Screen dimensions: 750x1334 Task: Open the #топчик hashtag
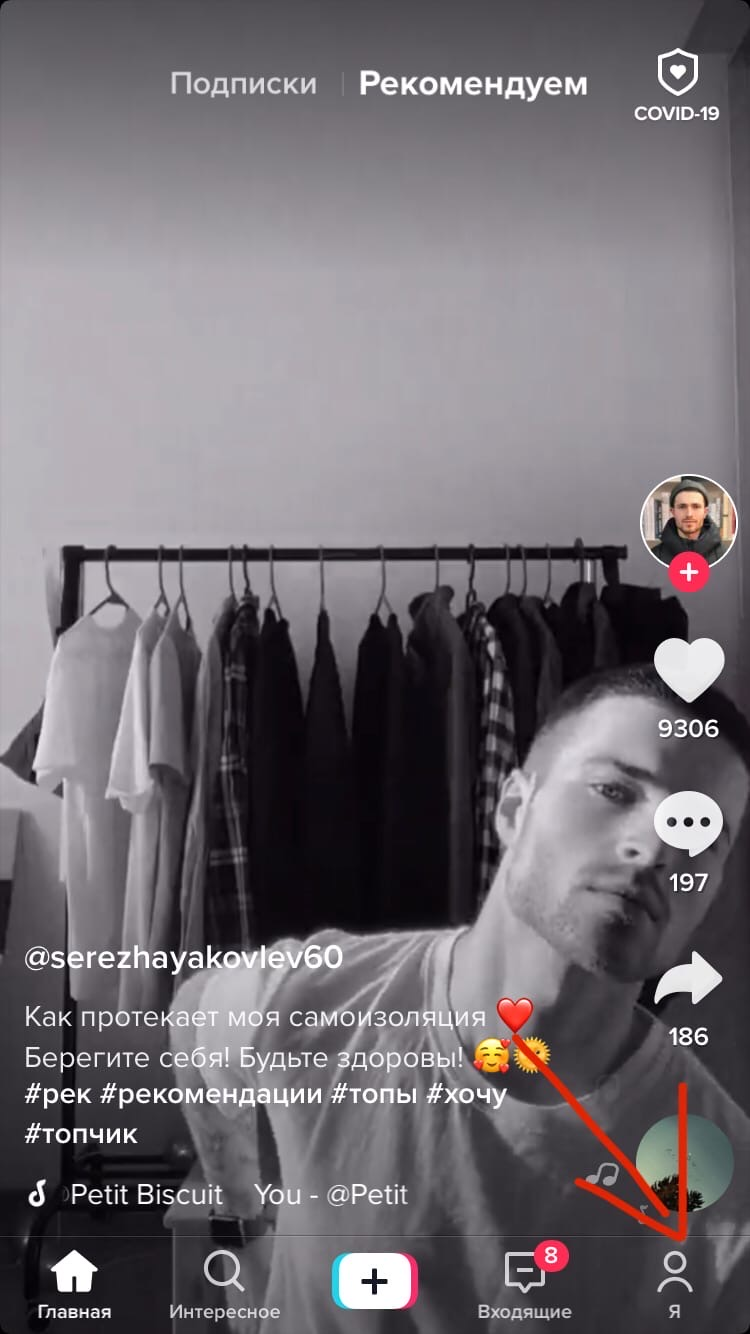pyautogui.click(x=81, y=1133)
